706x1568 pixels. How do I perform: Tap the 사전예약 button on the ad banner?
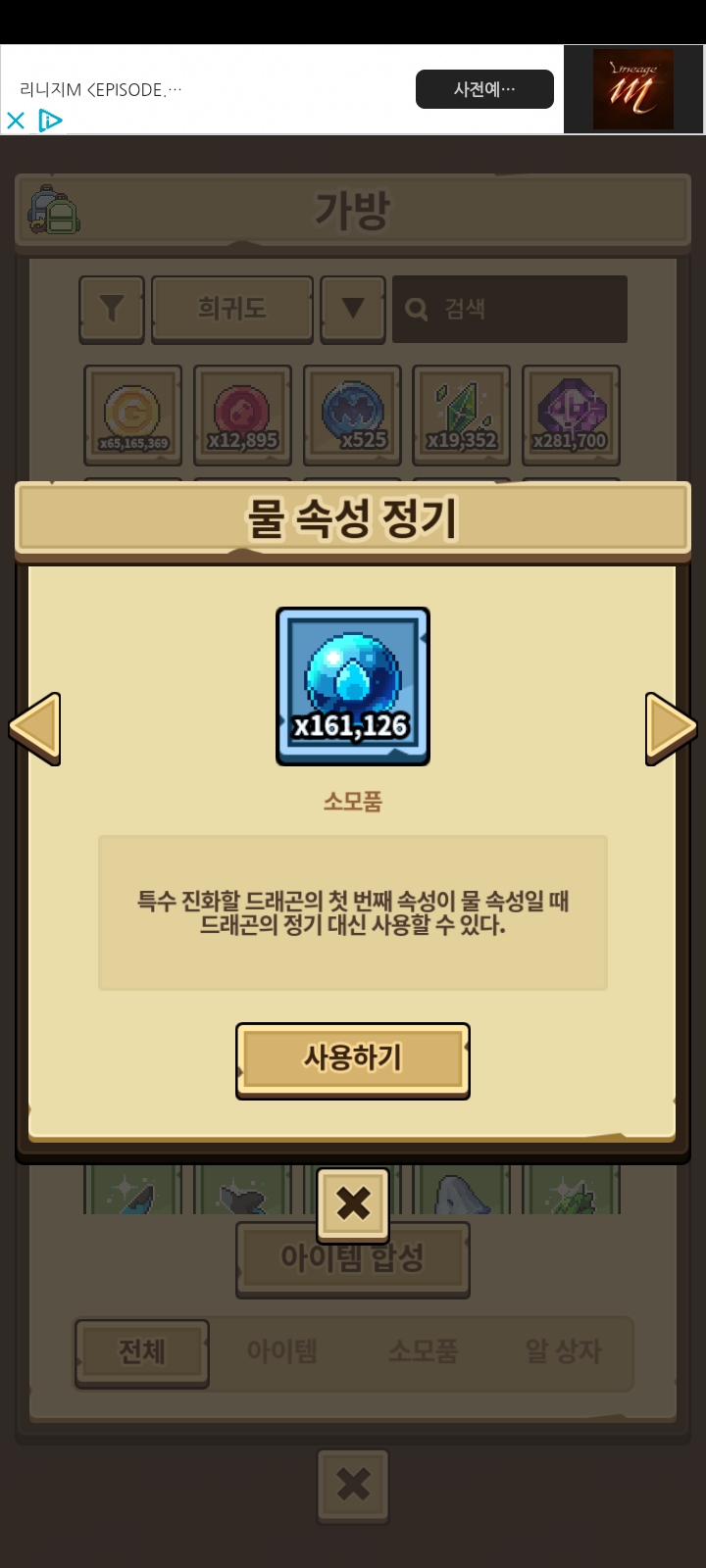[x=484, y=89]
